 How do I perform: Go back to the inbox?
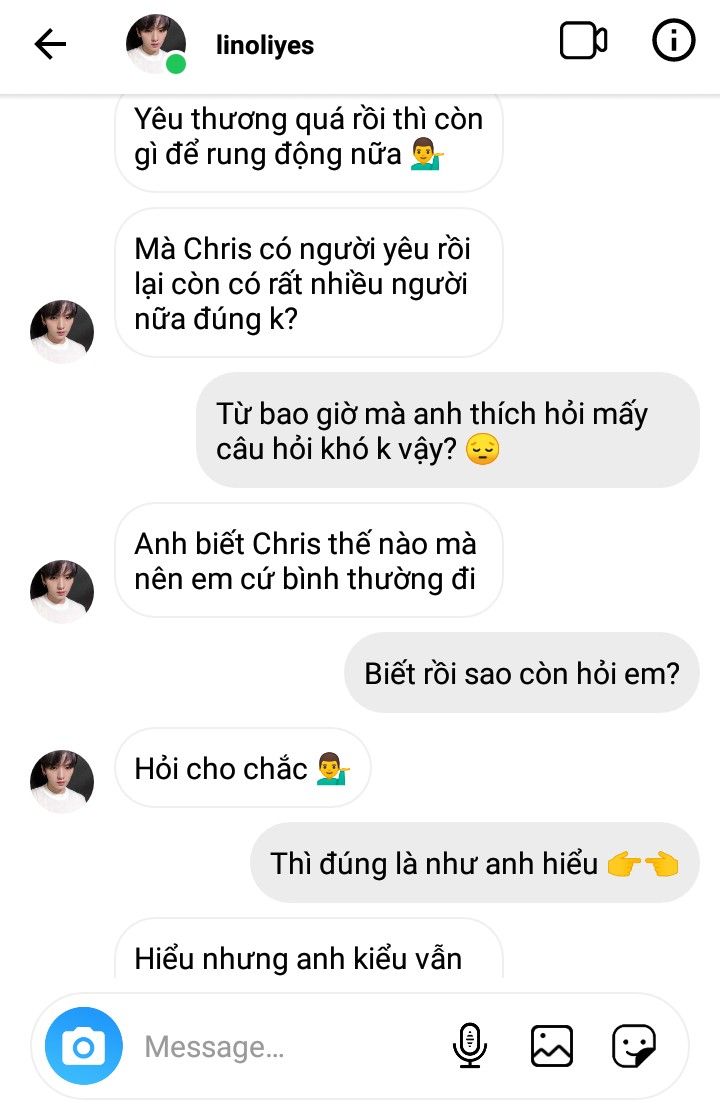(50, 44)
